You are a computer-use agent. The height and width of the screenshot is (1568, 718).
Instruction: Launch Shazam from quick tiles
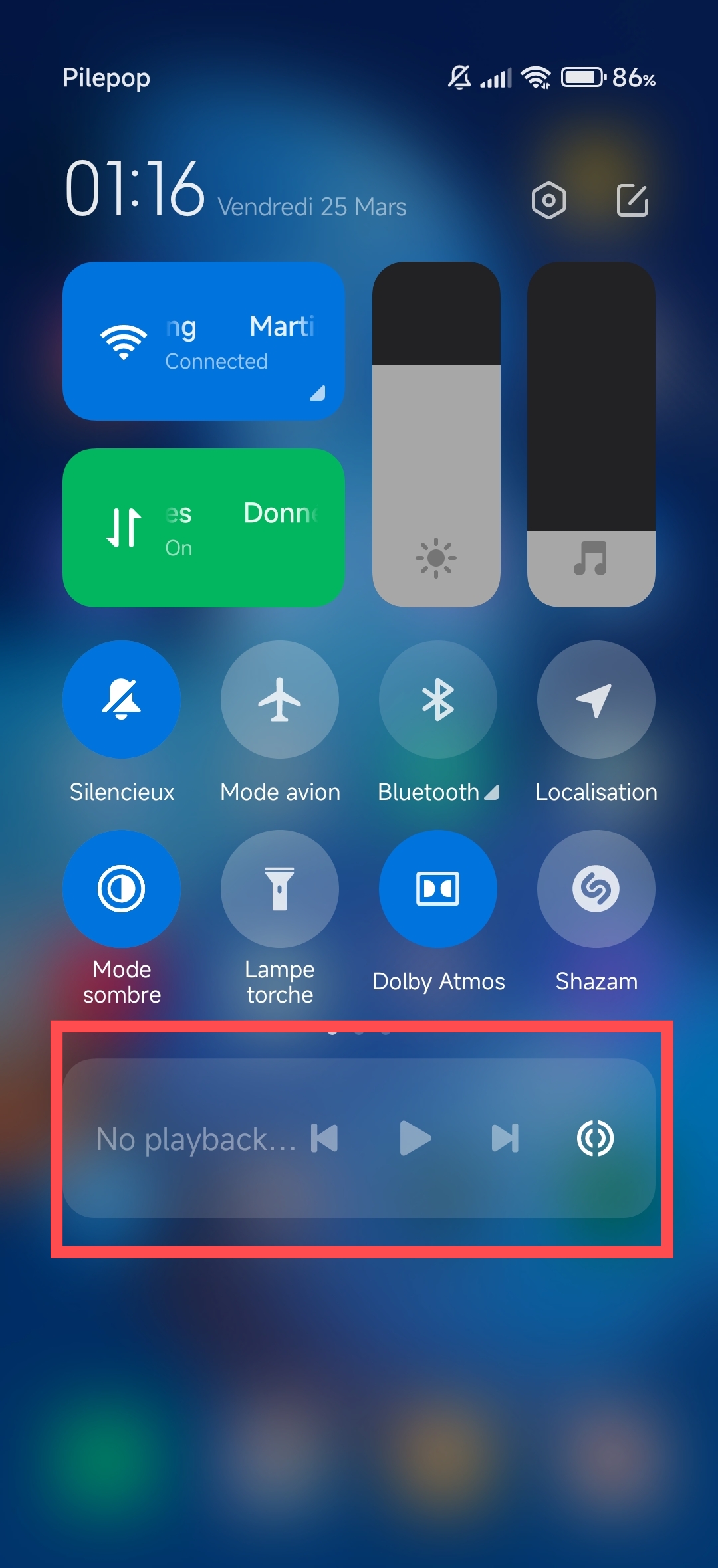(596, 889)
